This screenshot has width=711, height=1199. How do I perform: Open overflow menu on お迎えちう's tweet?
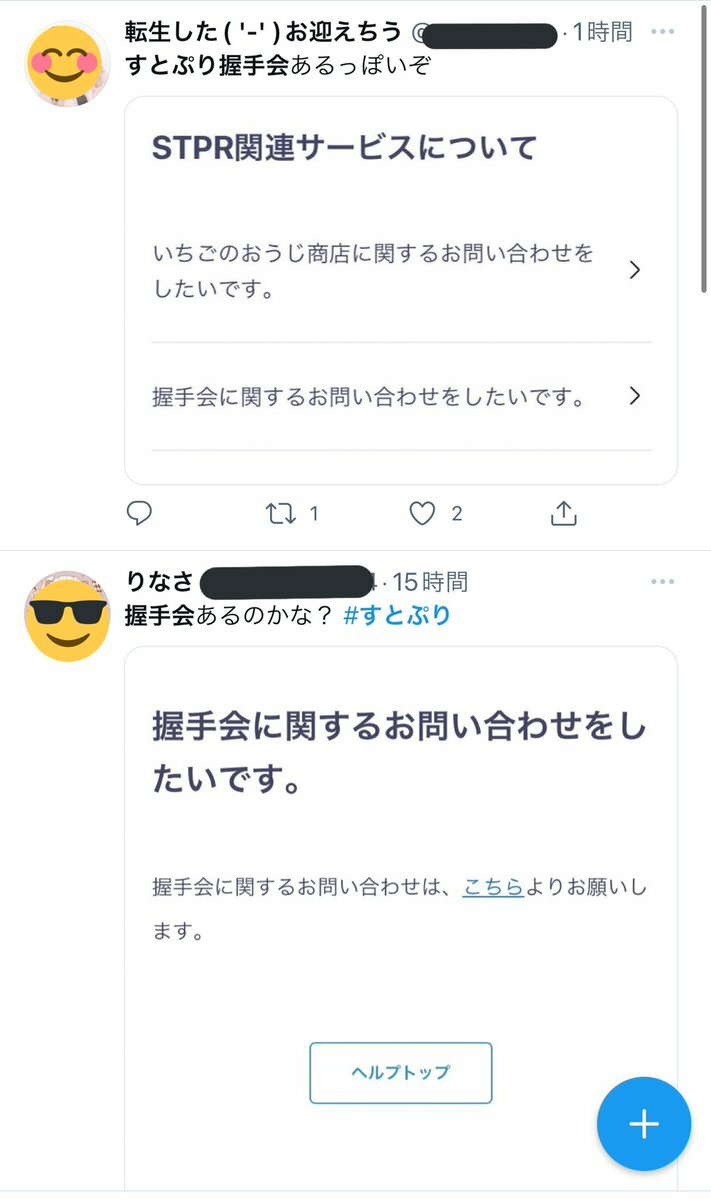(x=662, y=32)
